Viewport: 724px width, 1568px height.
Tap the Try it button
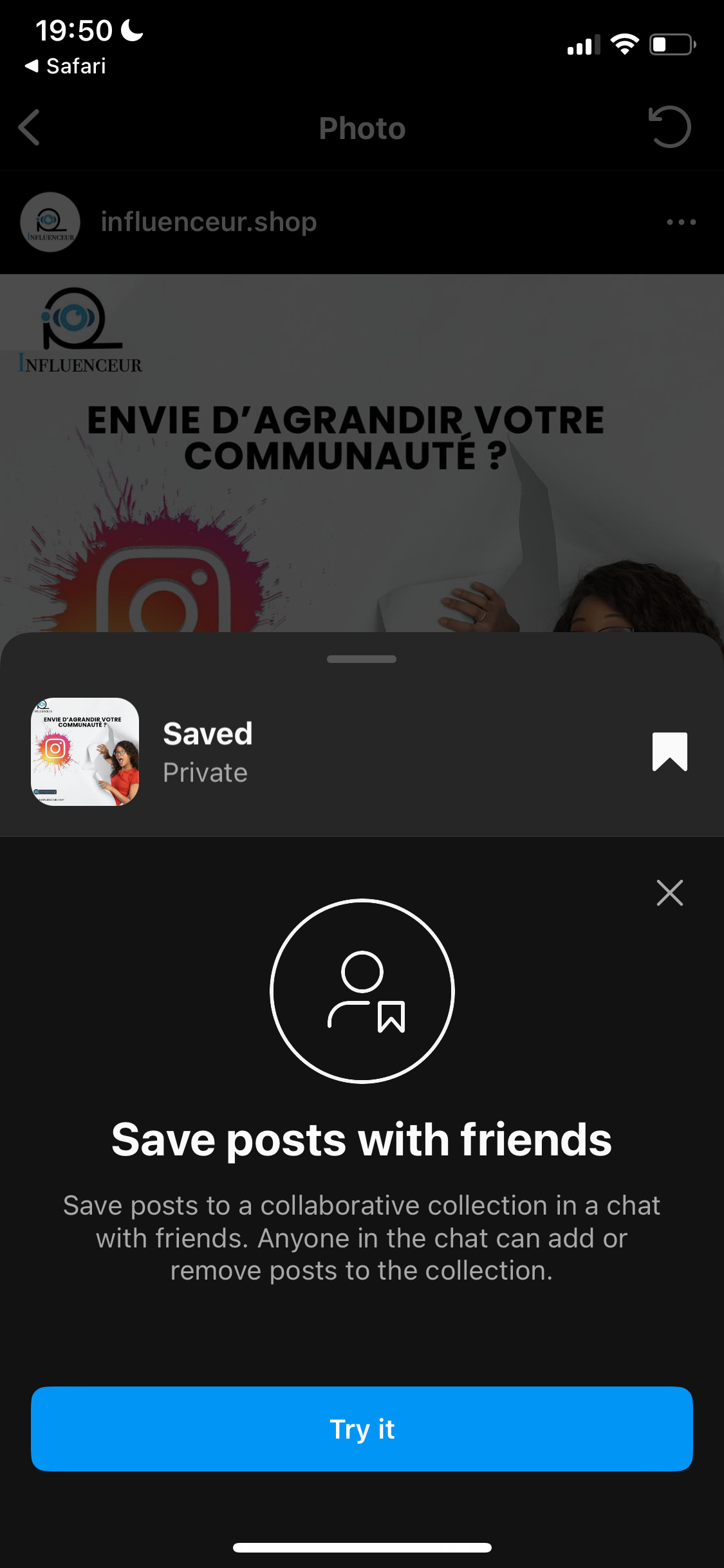[362, 1428]
